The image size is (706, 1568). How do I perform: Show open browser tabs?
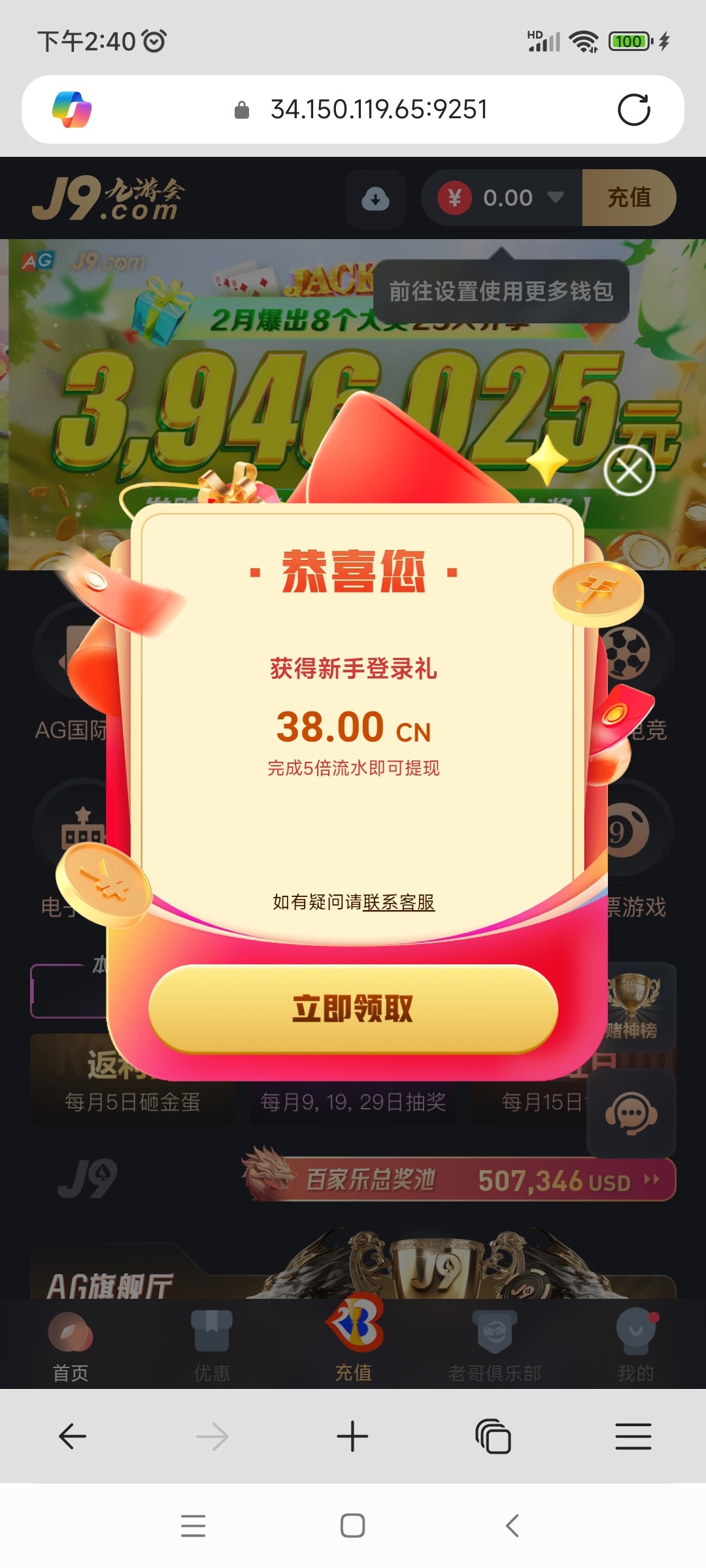pyautogui.click(x=494, y=1436)
